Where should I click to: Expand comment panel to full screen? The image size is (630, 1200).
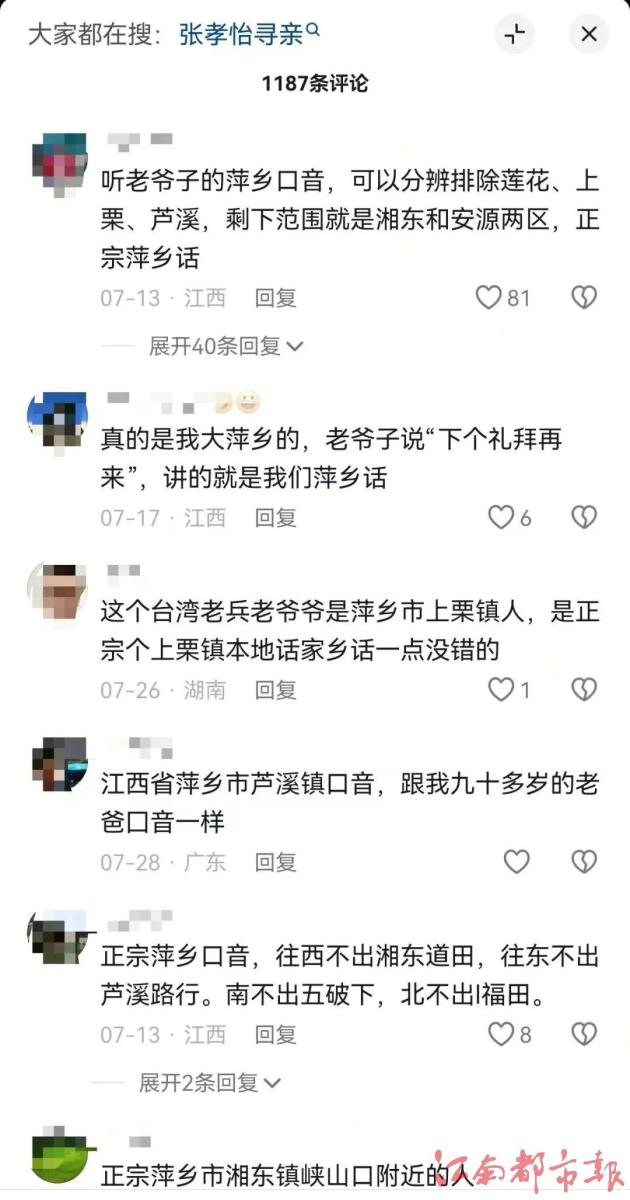(515, 35)
